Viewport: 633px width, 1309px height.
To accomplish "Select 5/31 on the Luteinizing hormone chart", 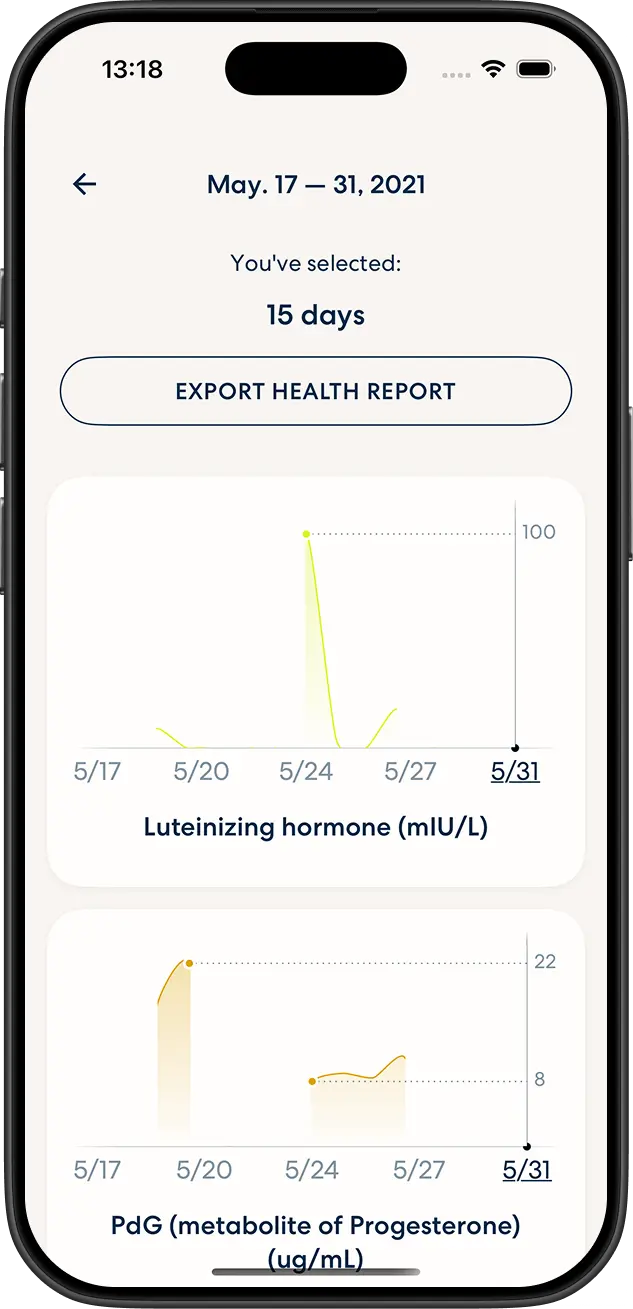I will click(515, 772).
